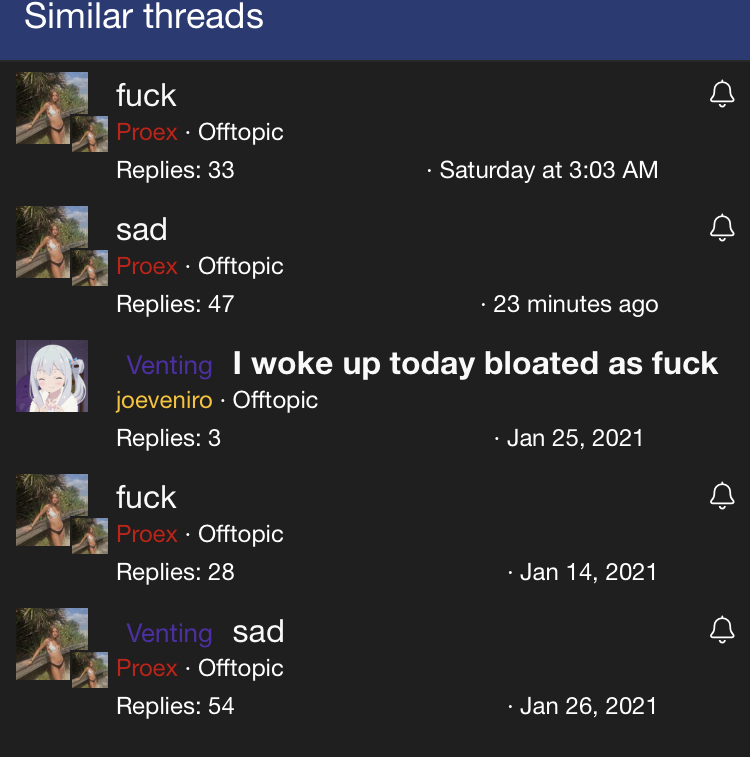Tap bell icon on thread with 47 replies
The width and height of the screenshot is (750, 757).
(721, 229)
